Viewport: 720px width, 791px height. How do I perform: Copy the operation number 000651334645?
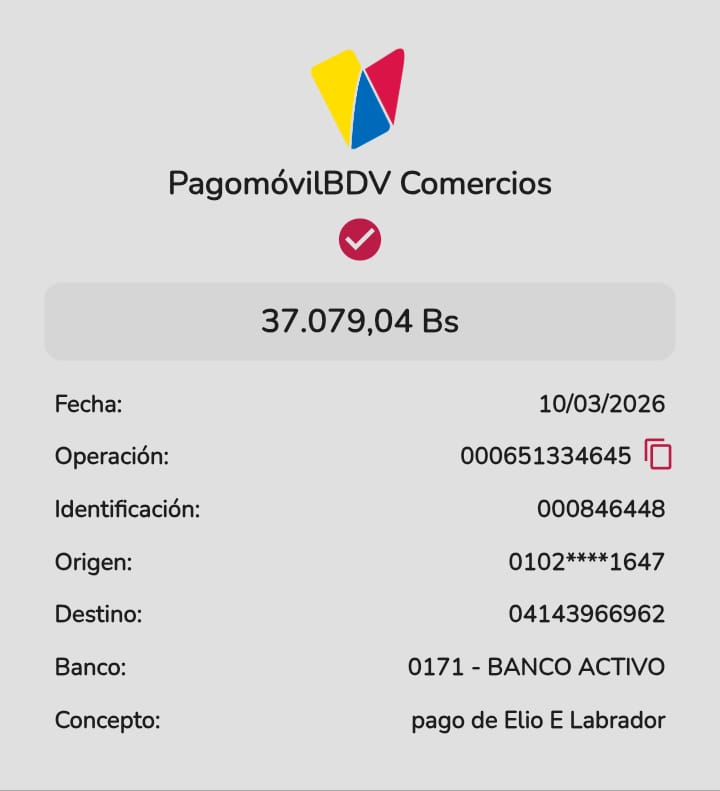click(658, 455)
